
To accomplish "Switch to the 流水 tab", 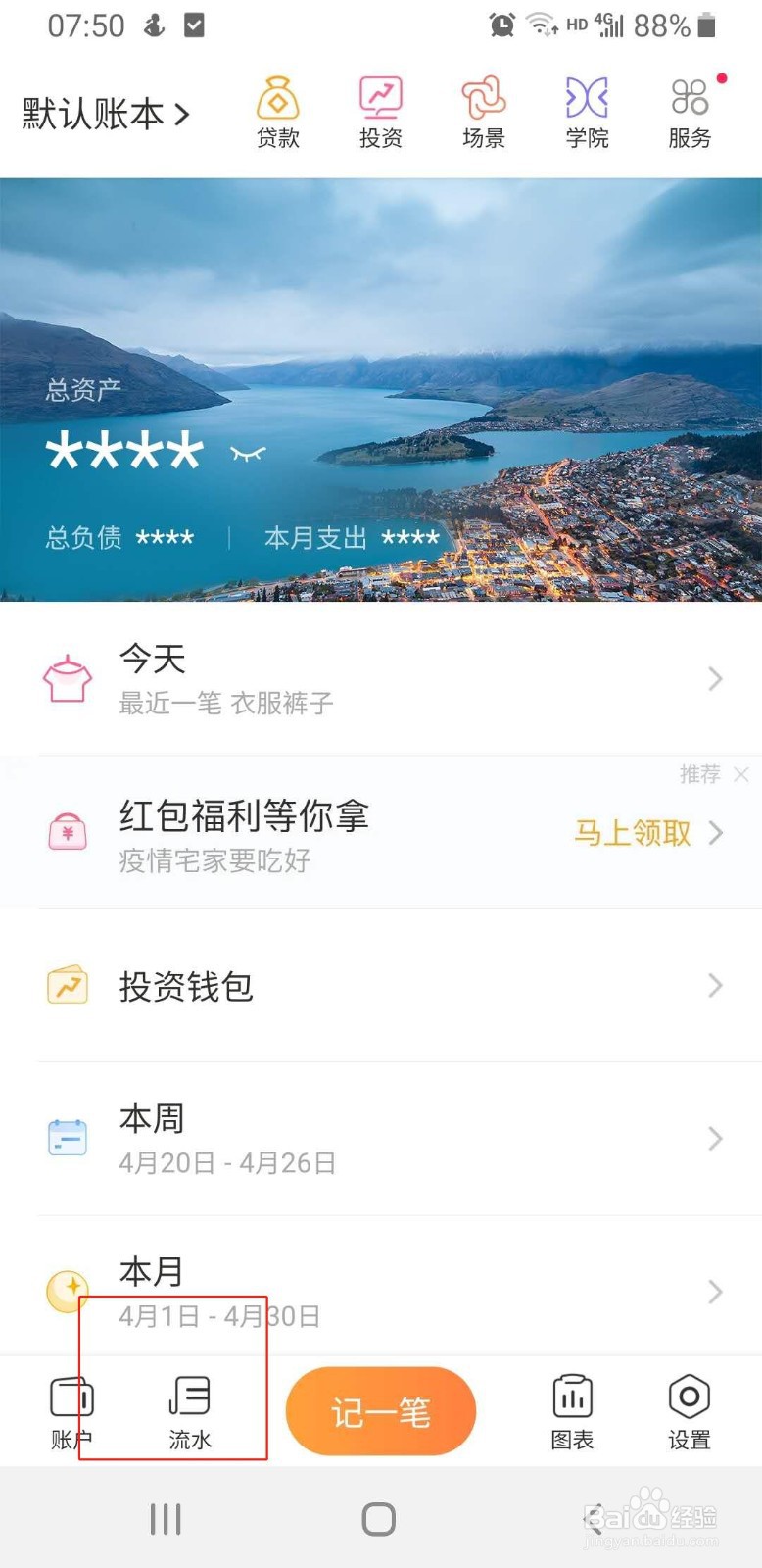I will pos(190,1412).
